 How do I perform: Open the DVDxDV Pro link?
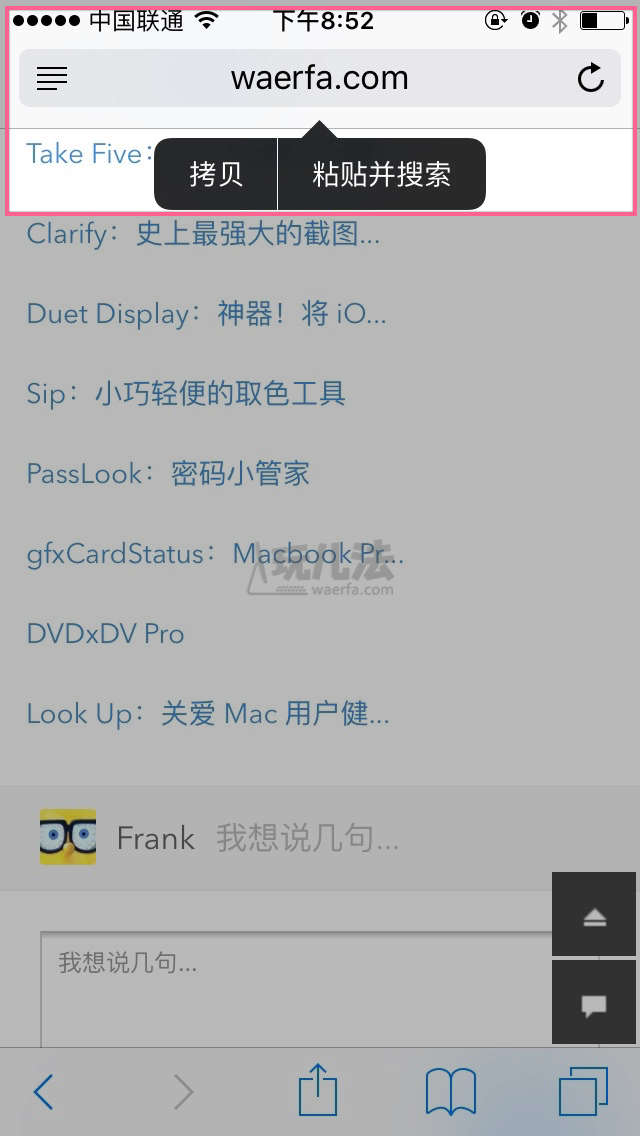tap(106, 634)
